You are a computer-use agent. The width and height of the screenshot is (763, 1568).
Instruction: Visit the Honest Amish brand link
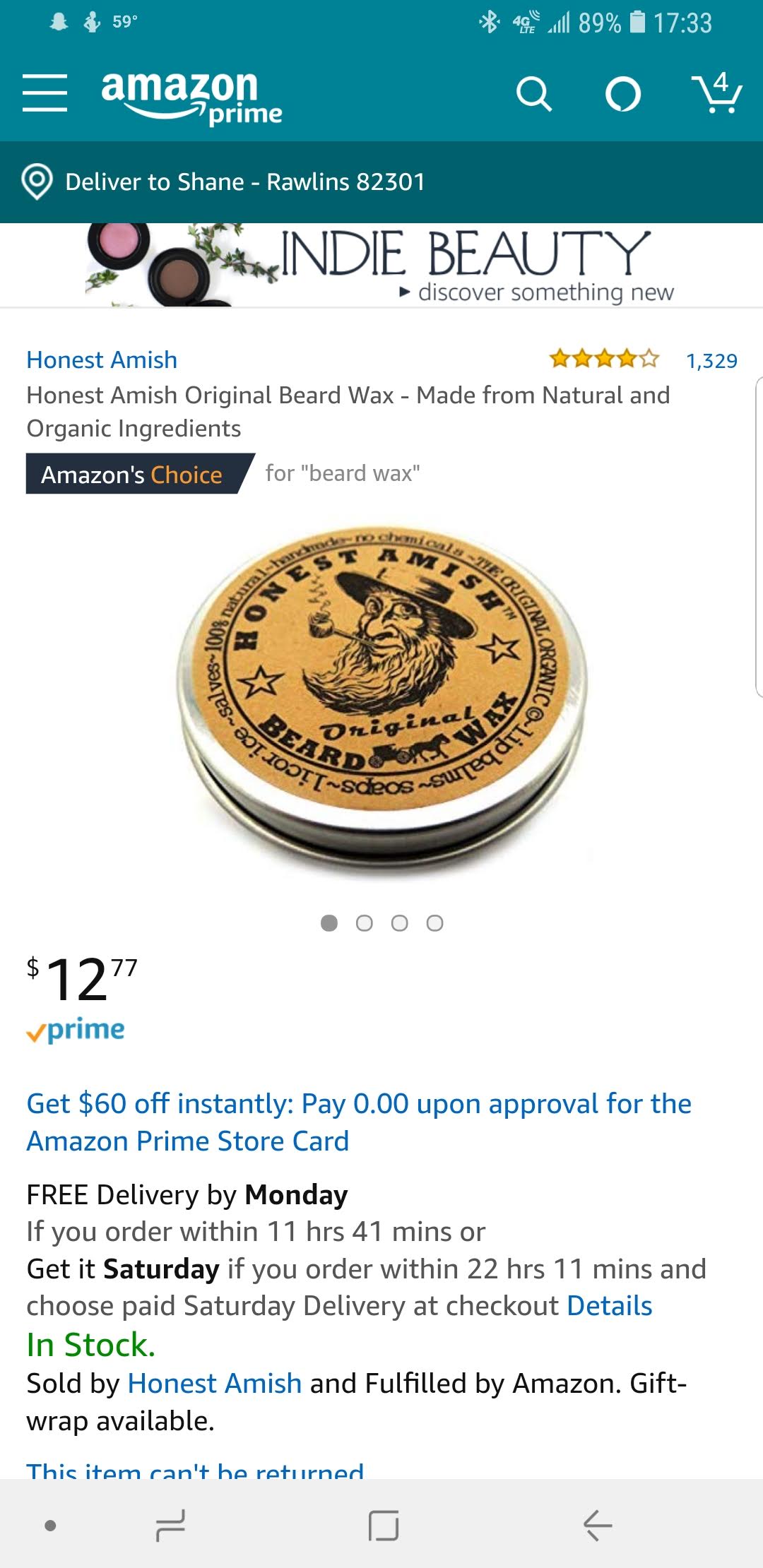tap(102, 360)
